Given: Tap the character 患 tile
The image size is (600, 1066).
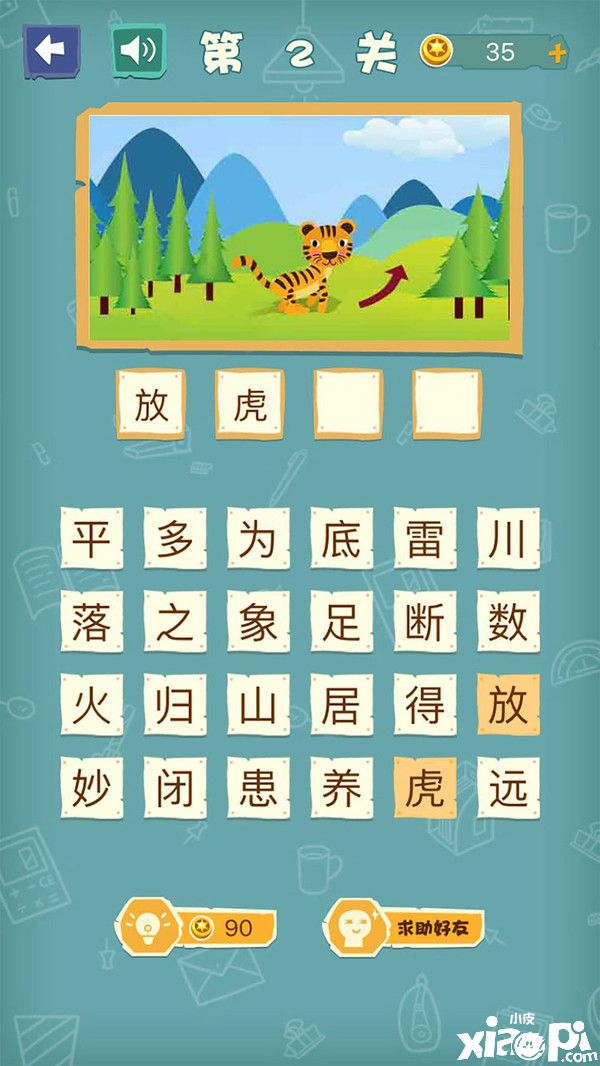Looking at the screenshot, I should 257,790.
